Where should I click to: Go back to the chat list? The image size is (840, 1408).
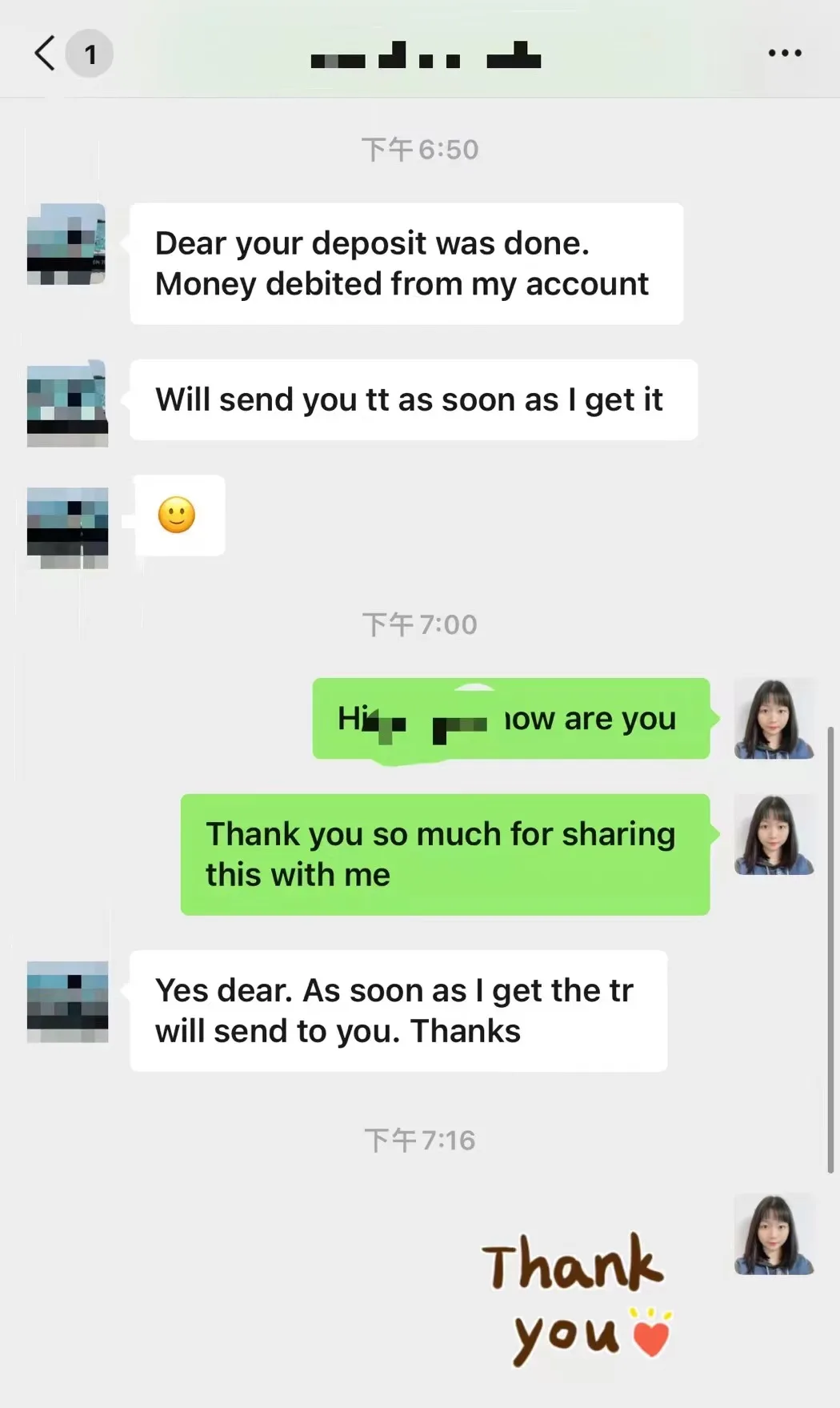tap(46, 54)
